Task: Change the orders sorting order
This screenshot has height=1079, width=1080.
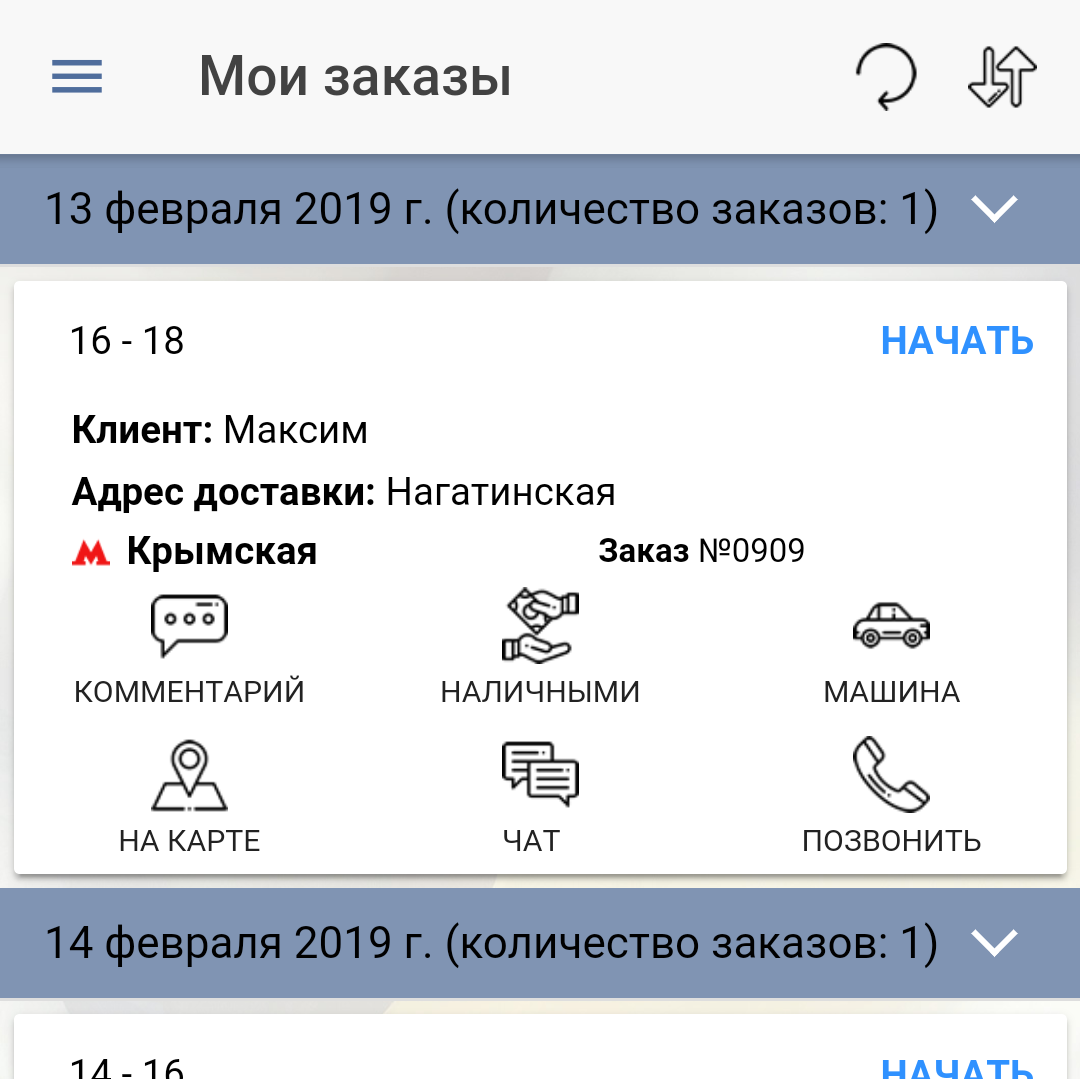Action: pos(1002,77)
